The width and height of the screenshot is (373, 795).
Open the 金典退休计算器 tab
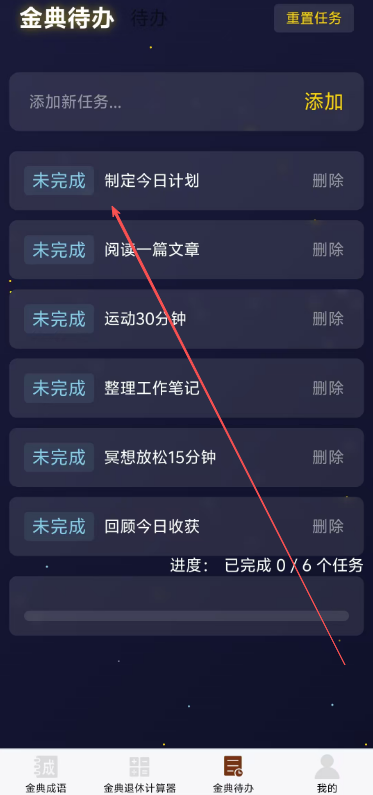[139, 773]
